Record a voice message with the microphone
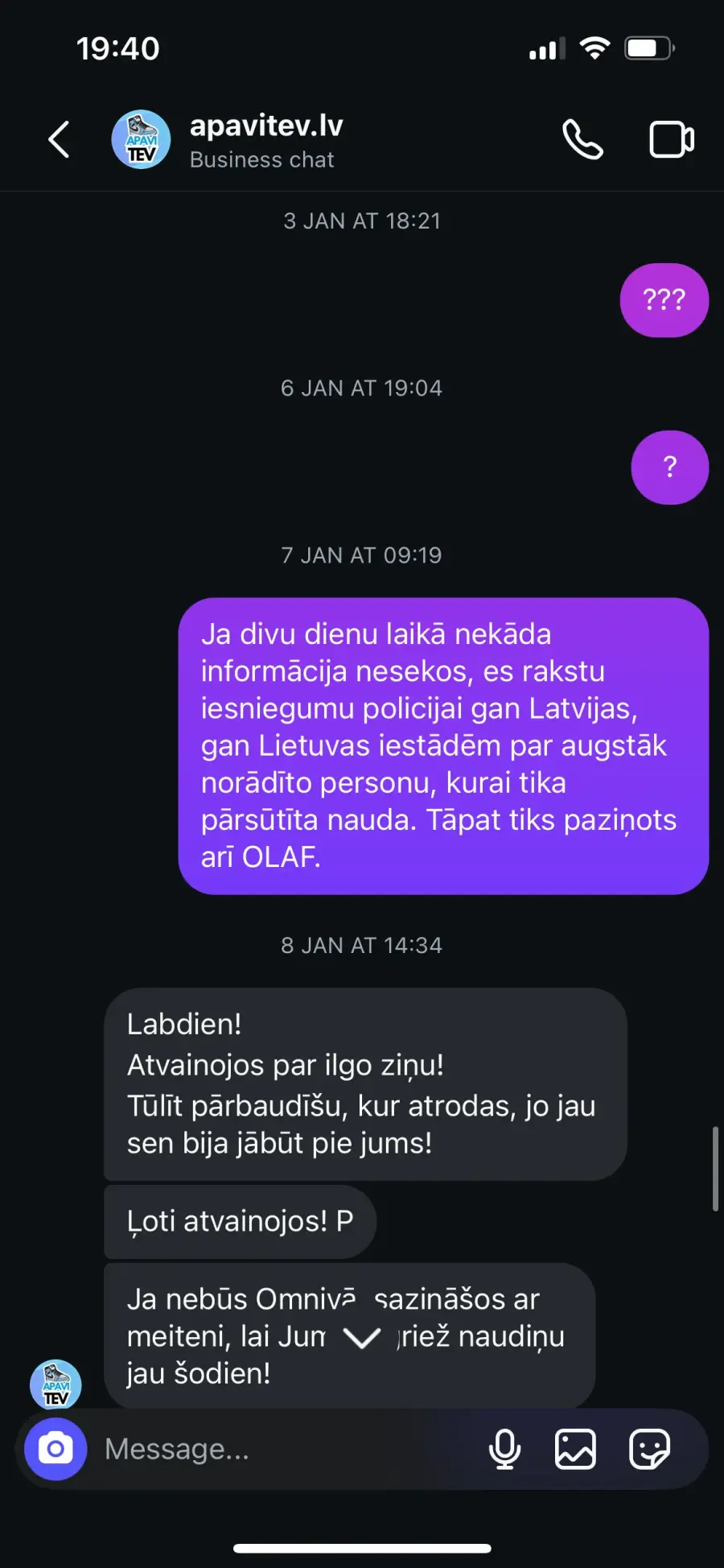This screenshot has width=724, height=1568. (505, 1449)
